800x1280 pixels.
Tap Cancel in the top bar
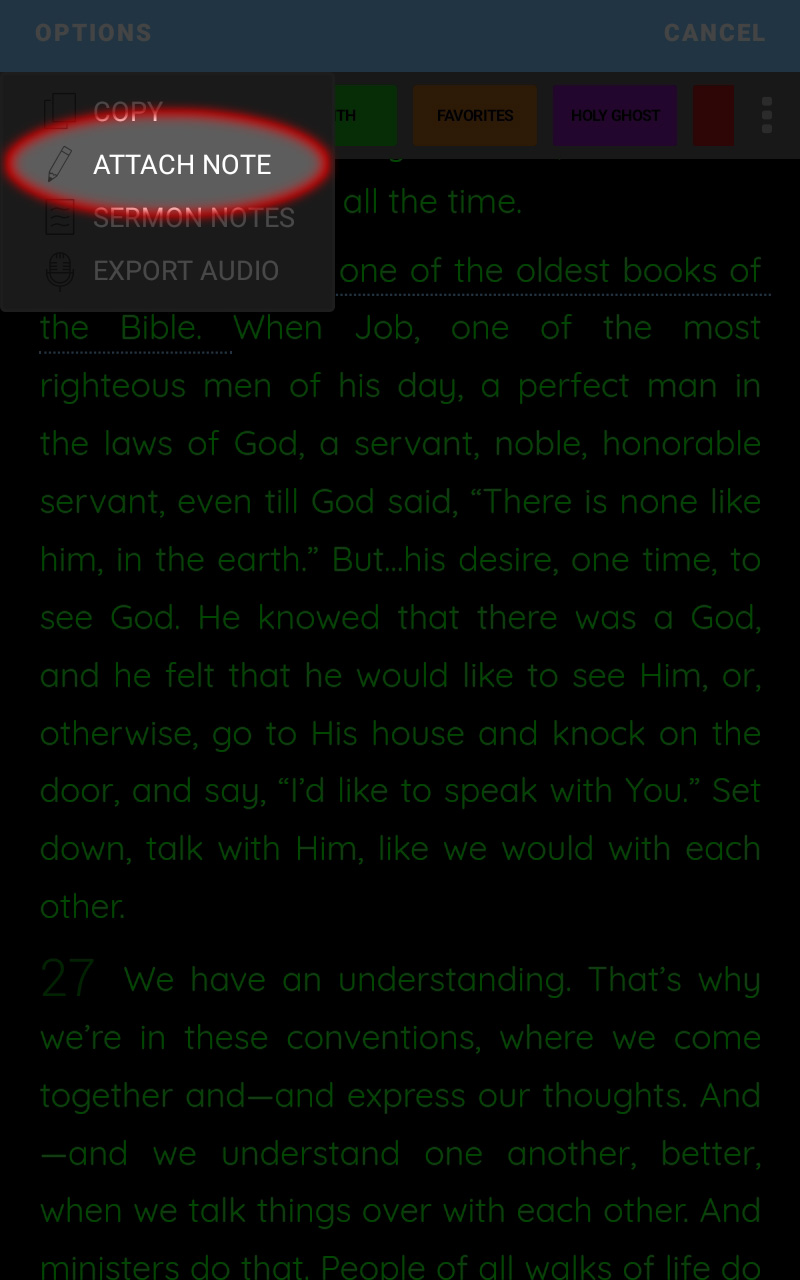pyautogui.click(x=714, y=33)
